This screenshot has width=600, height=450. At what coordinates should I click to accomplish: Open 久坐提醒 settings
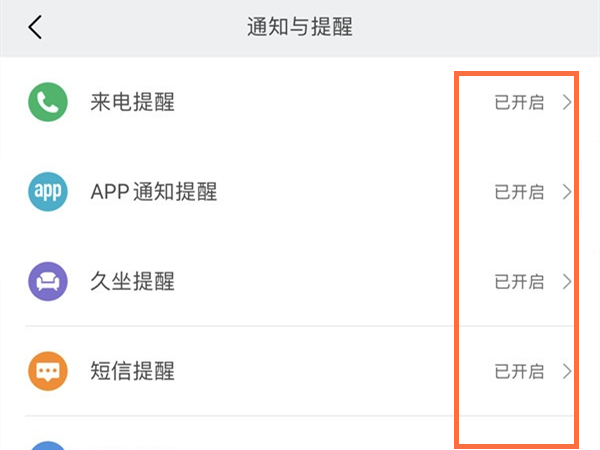click(x=300, y=282)
